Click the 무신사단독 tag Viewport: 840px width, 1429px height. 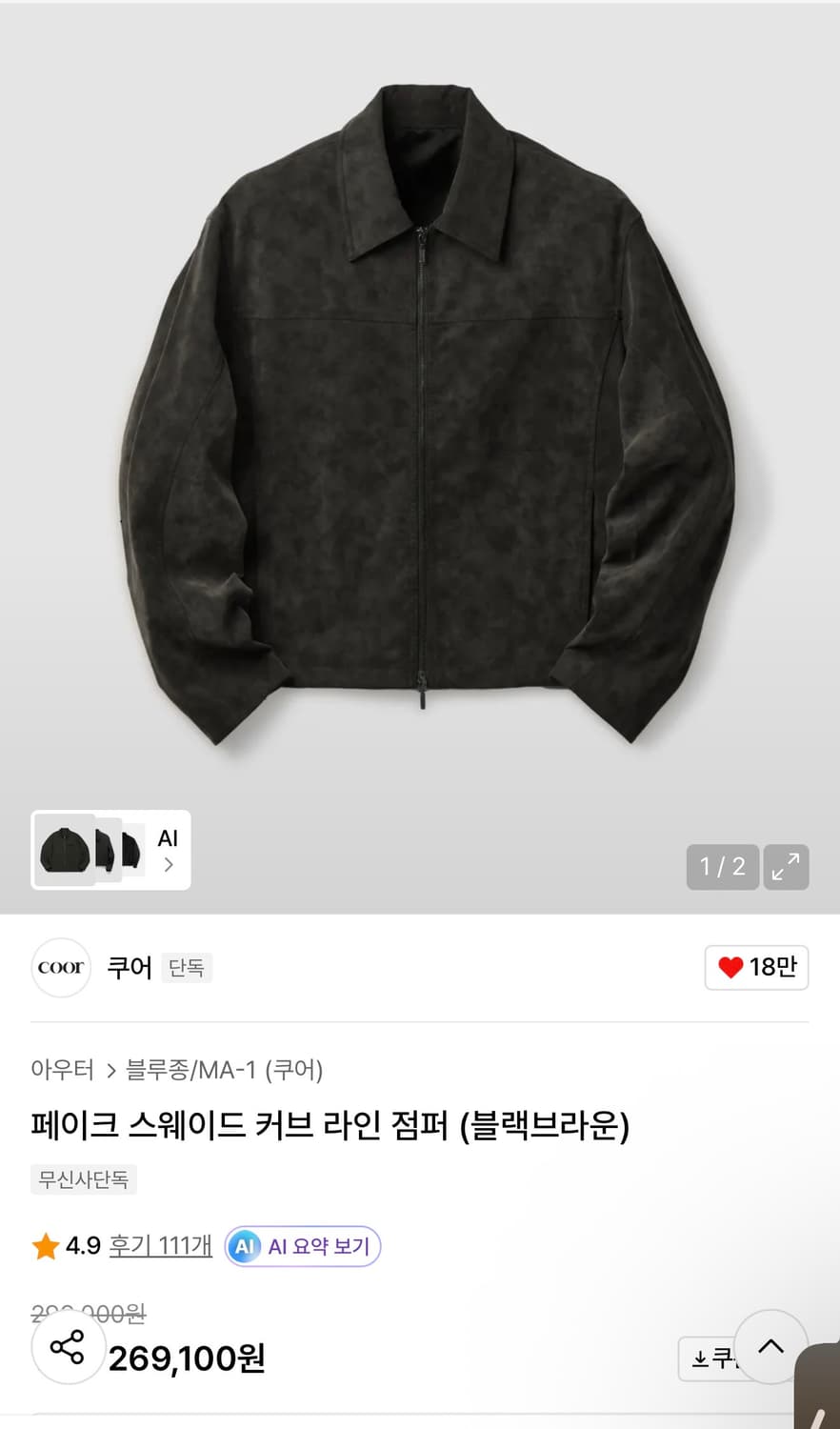[x=84, y=1179]
